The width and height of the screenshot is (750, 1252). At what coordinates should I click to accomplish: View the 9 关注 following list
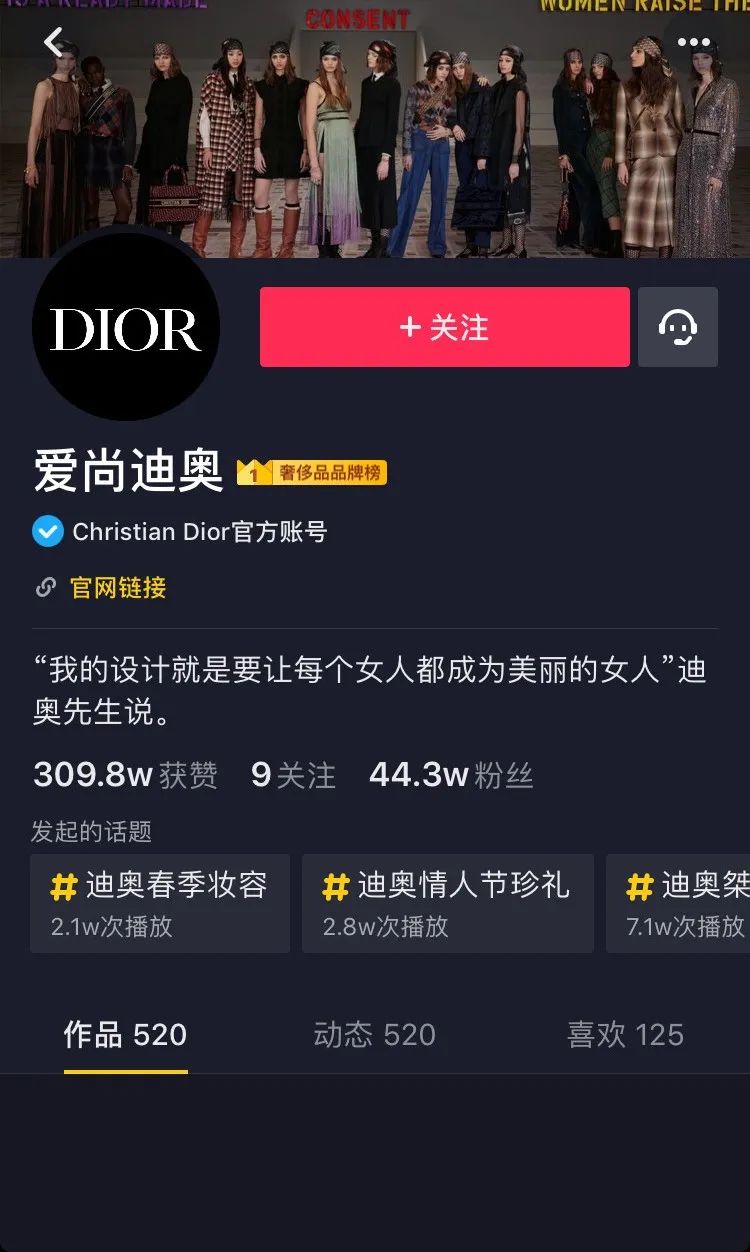click(293, 775)
